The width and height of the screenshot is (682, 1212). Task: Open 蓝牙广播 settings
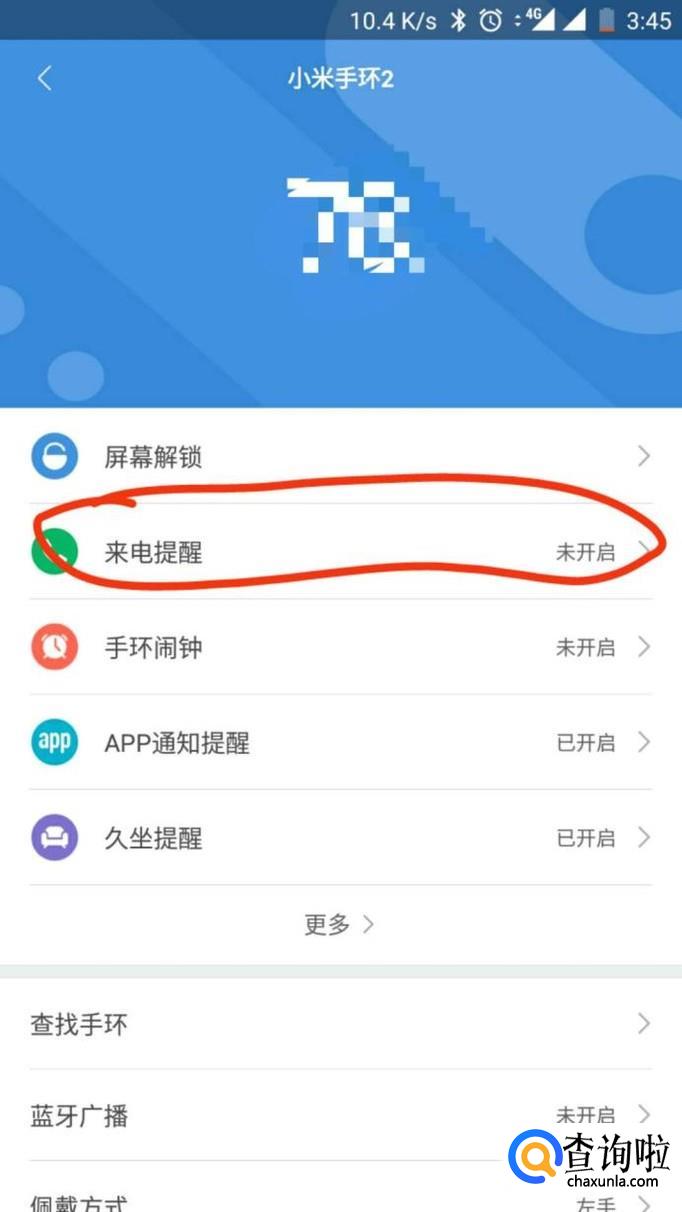(340, 1116)
